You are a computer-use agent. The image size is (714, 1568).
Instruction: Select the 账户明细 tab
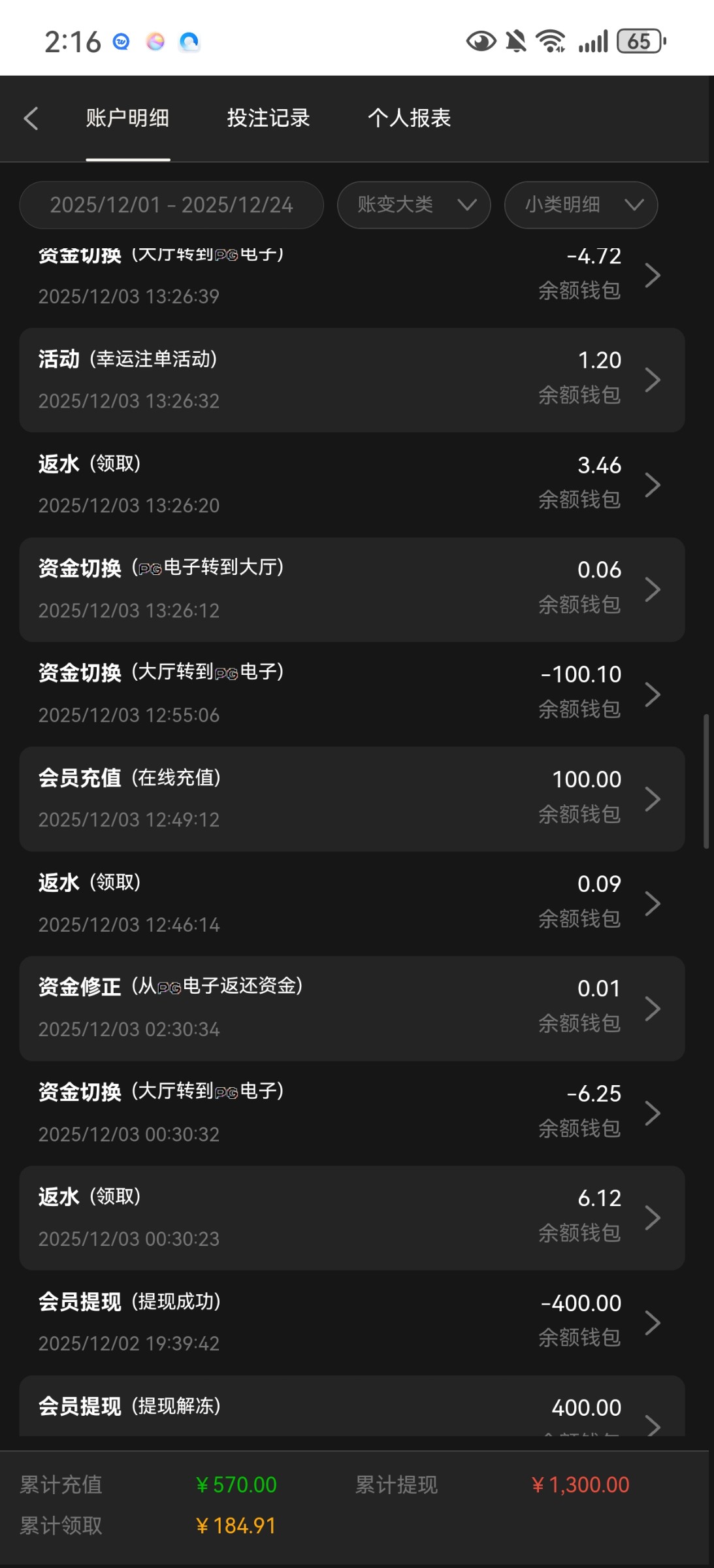tap(127, 118)
